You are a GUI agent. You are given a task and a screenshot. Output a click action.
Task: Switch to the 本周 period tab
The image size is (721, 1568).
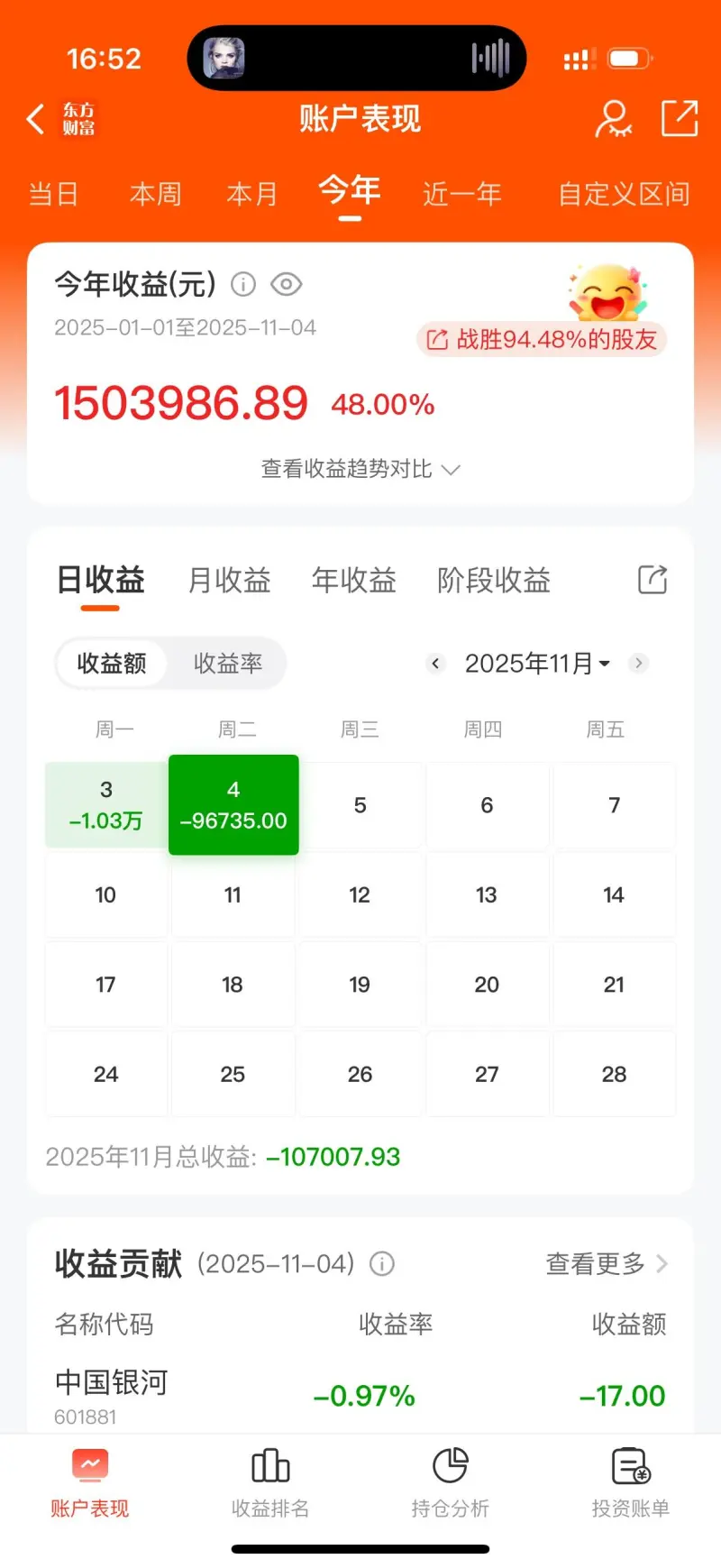[x=156, y=194]
